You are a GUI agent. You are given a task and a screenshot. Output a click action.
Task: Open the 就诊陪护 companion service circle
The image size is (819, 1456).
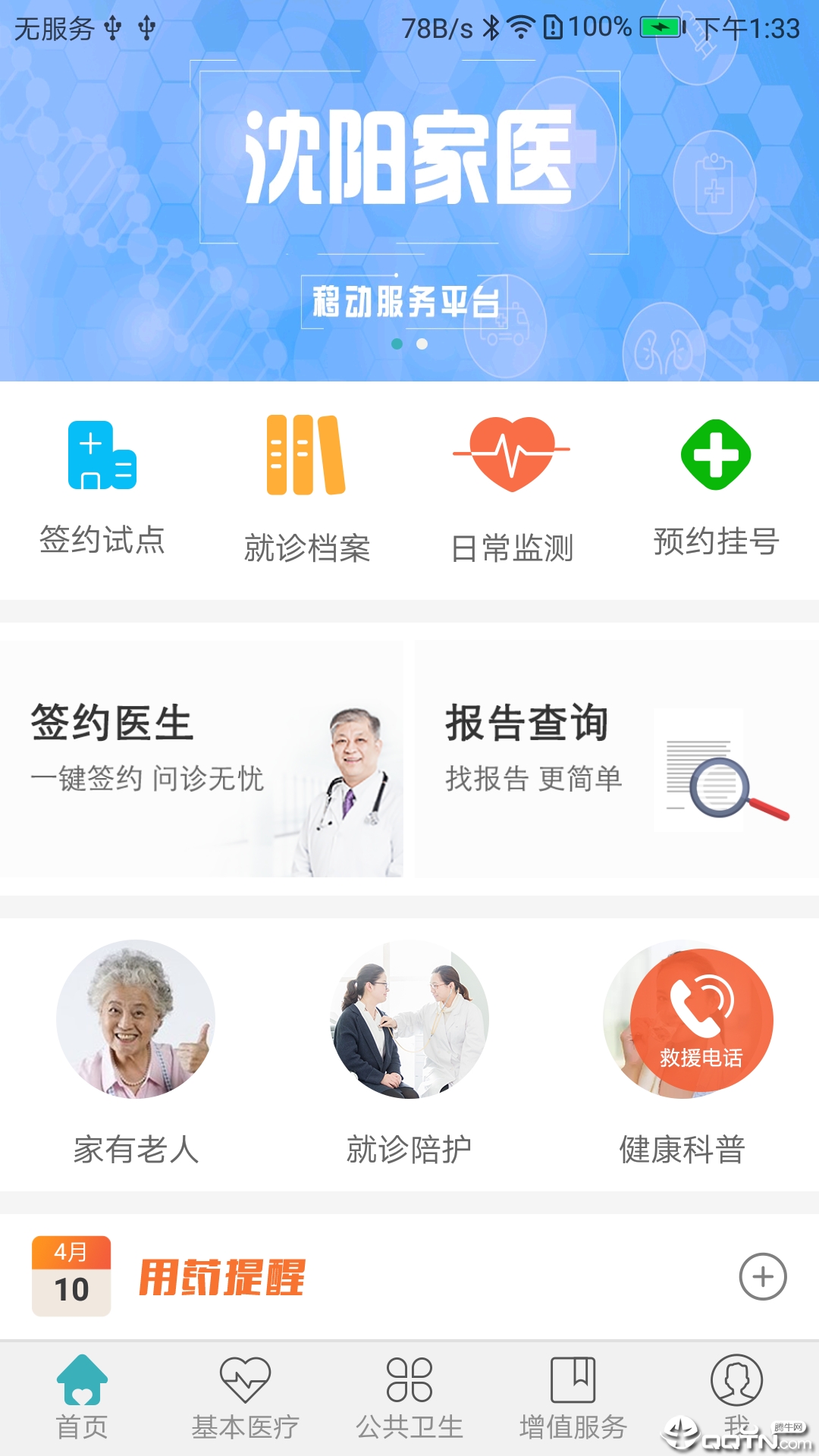click(x=409, y=1020)
